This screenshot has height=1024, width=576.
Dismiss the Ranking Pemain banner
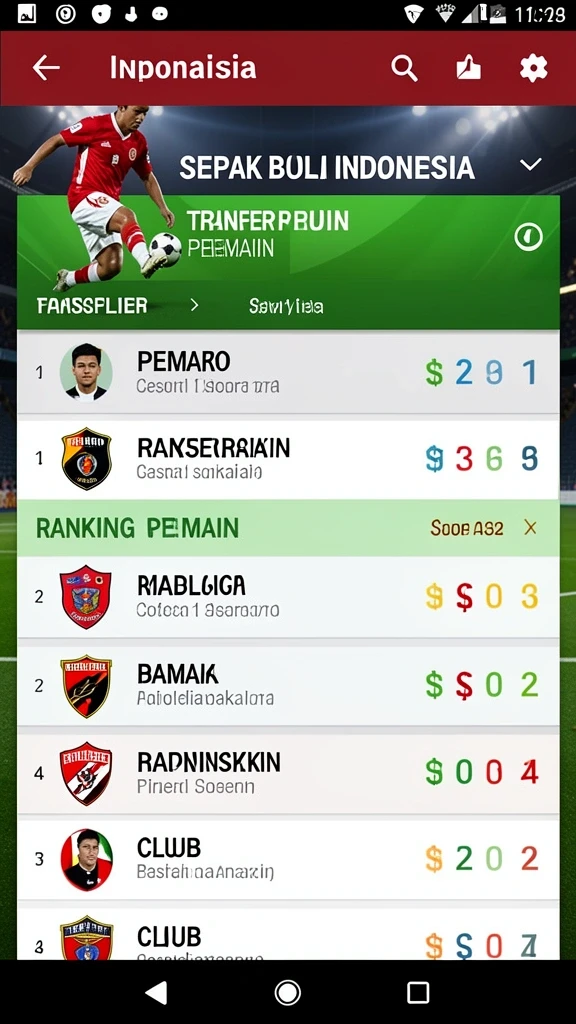pyautogui.click(x=530, y=528)
